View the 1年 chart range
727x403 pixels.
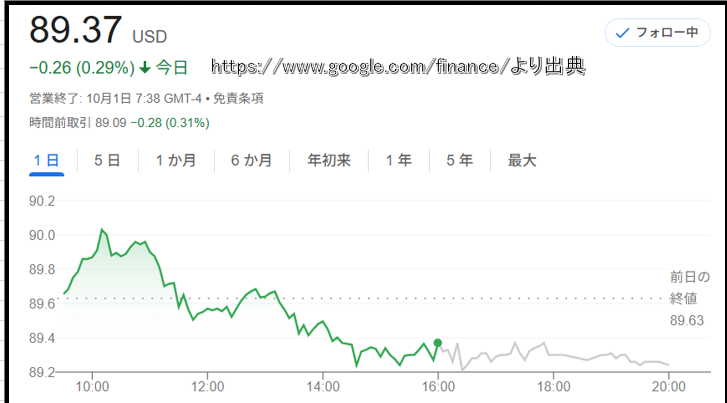398,160
